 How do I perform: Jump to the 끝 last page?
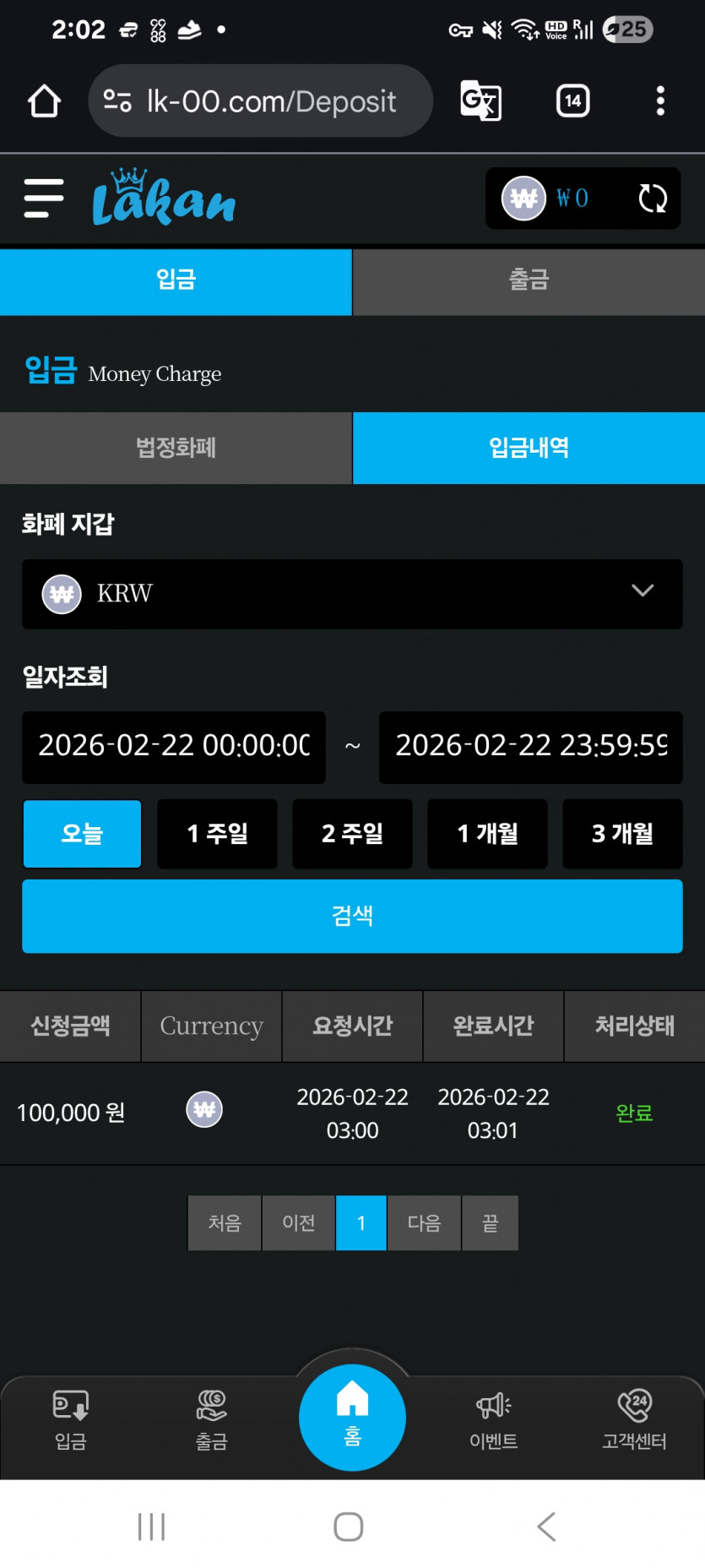[491, 1222]
